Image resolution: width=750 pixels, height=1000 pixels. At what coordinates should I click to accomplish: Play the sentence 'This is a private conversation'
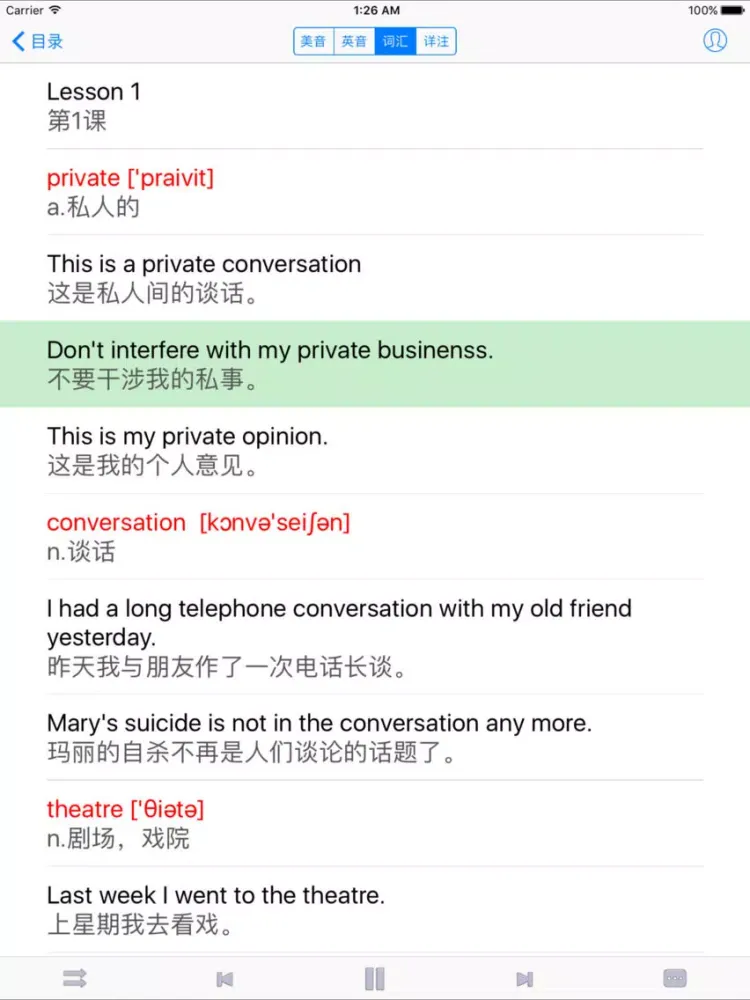(374, 278)
